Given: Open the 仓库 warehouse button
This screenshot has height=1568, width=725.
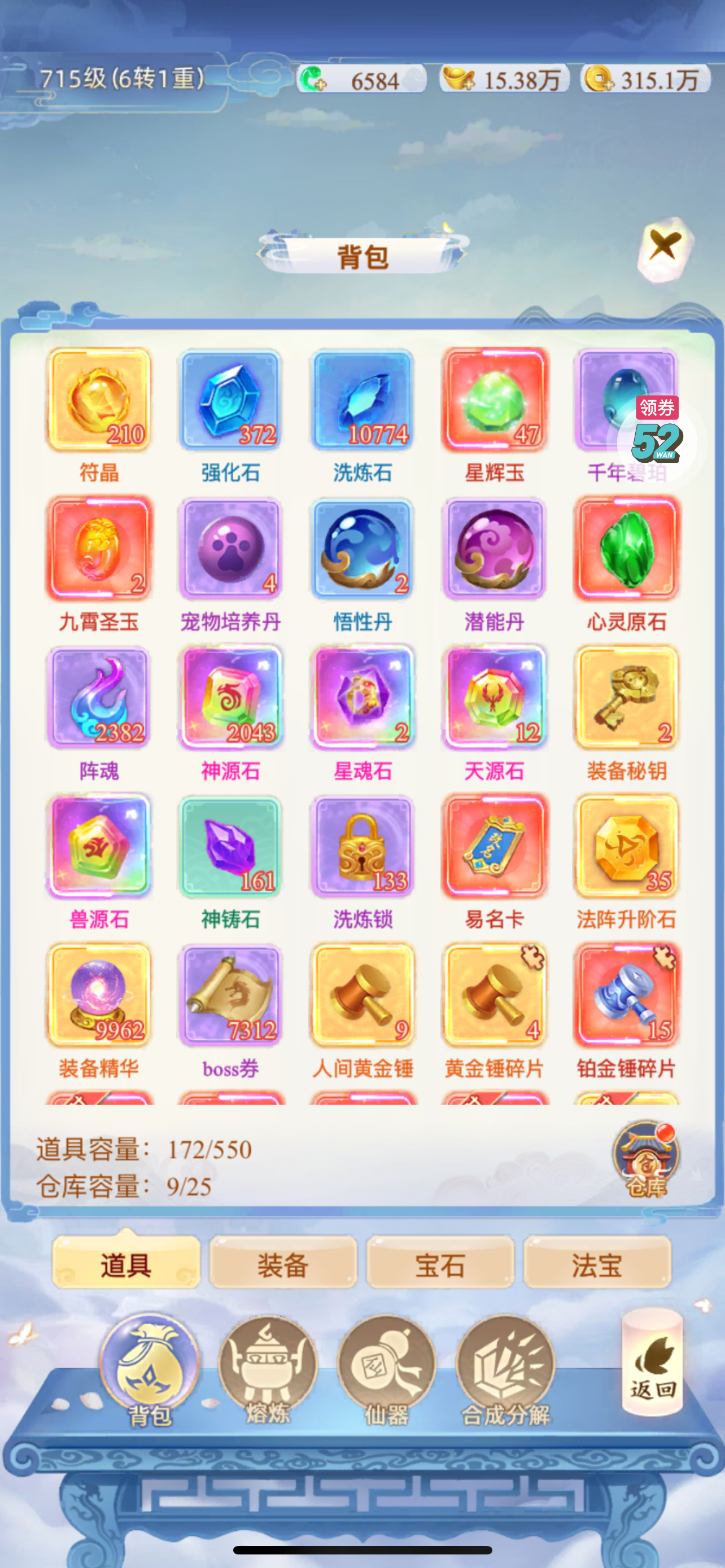Looking at the screenshot, I should (x=645, y=1160).
